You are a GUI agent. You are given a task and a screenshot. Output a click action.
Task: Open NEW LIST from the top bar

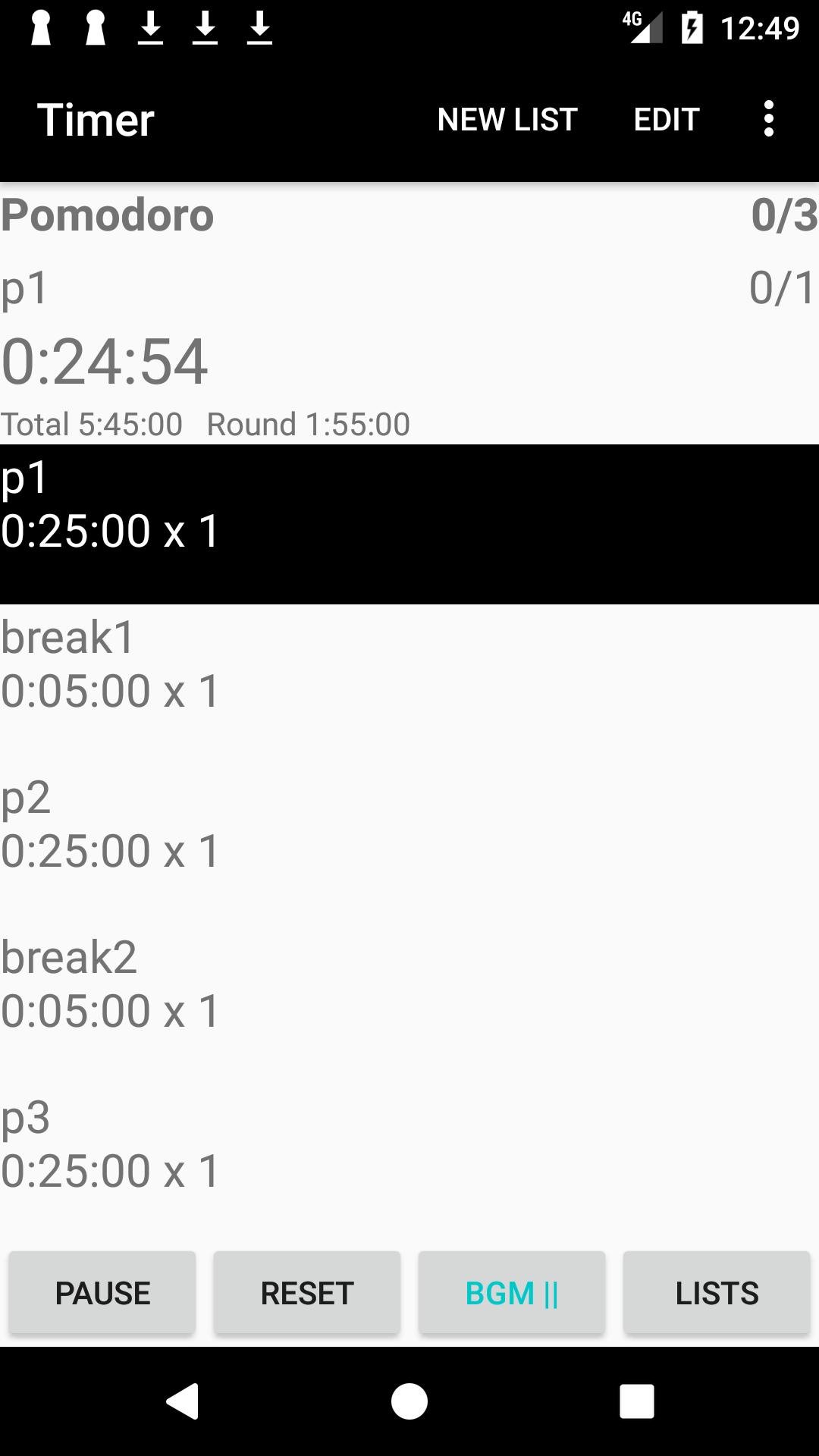pos(507,118)
